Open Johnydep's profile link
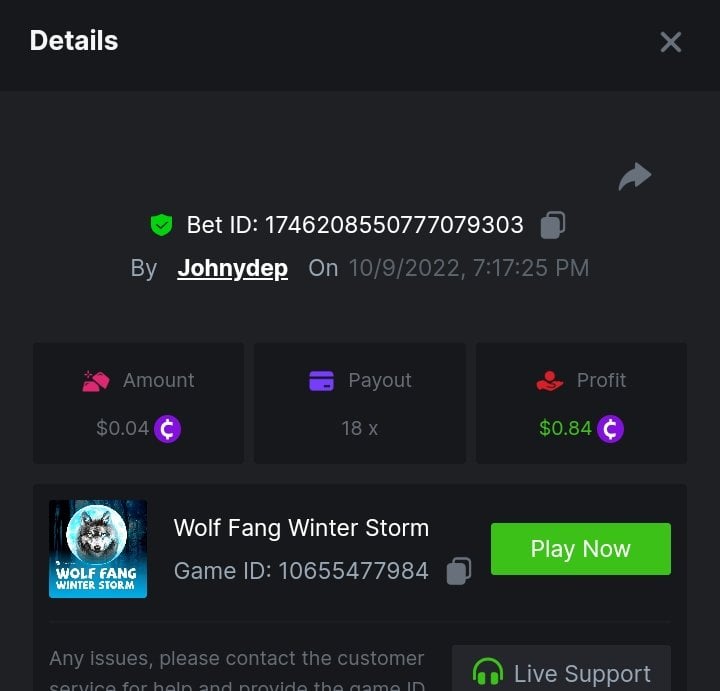This screenshot has height=691, width=720. point(232,268)
